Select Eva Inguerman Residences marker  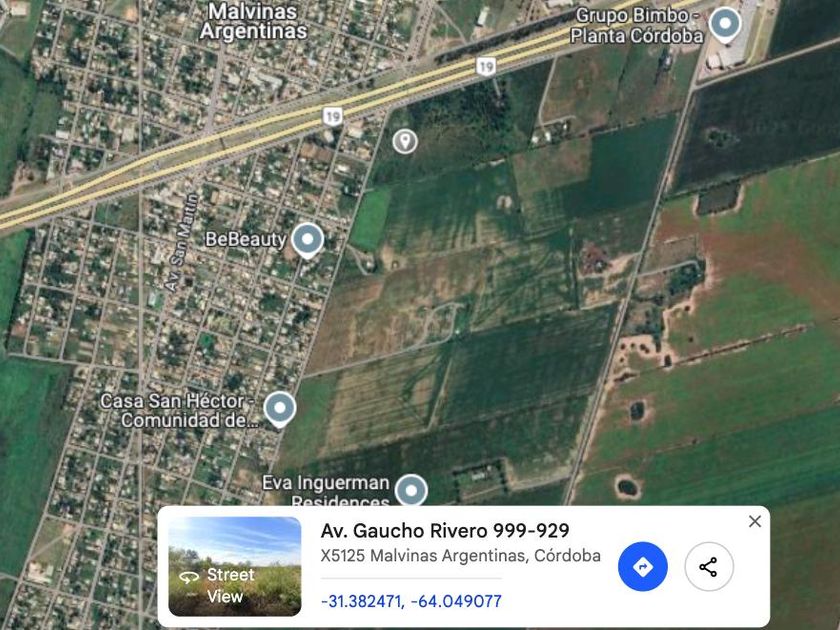(411, 490)
